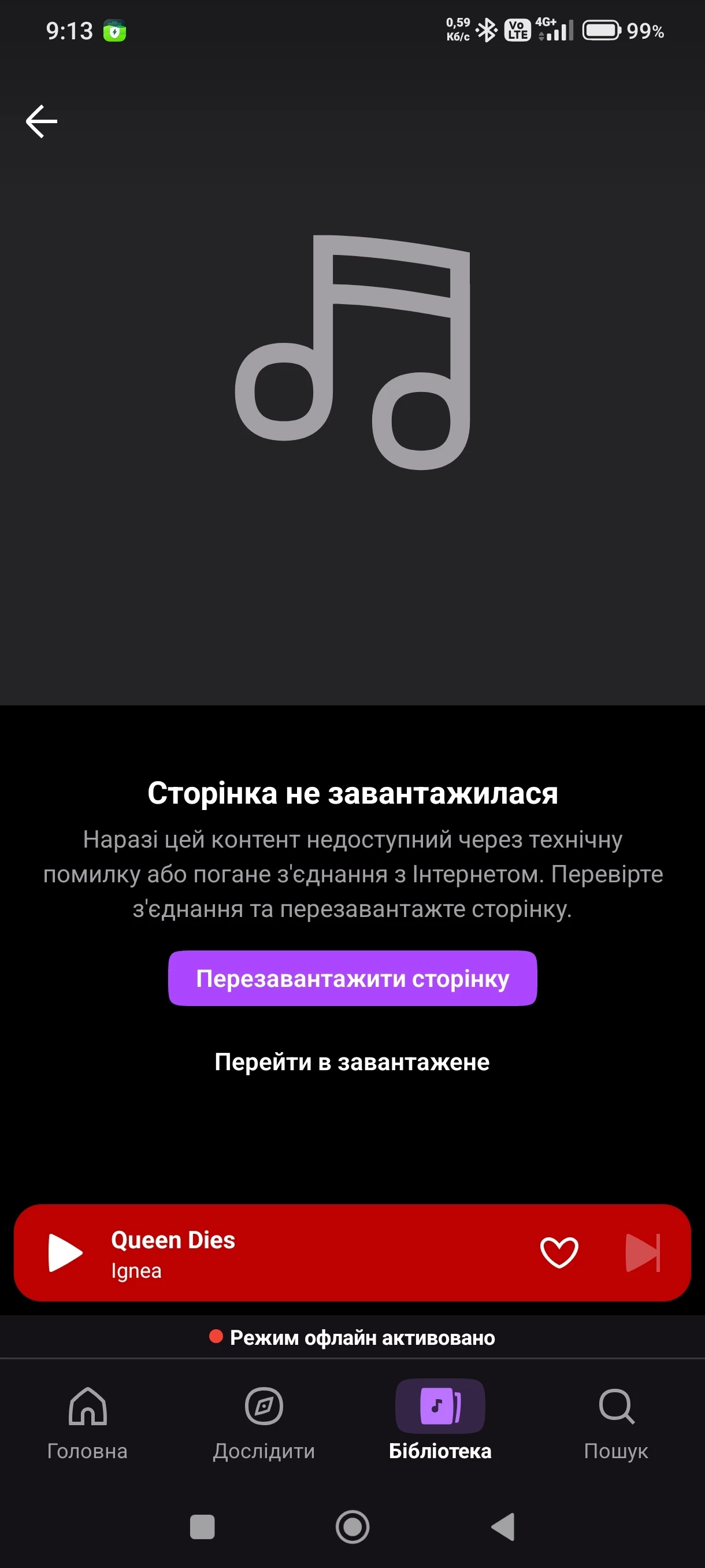The width and height of the screenshot is (705, 1568).
Task: Tap the system home button
Action: pyautogui.click(x=352, y=1526)
